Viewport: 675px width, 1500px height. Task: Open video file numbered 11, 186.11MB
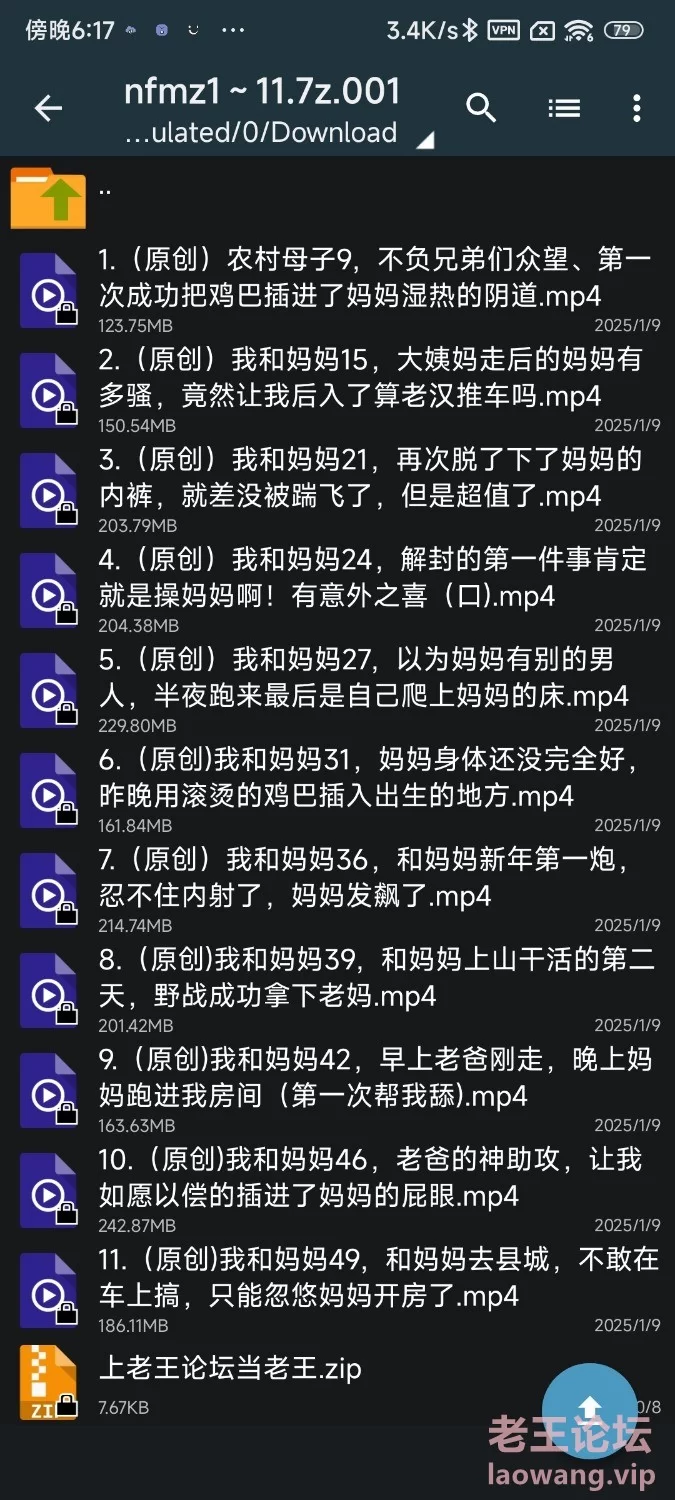point(337,1290)
